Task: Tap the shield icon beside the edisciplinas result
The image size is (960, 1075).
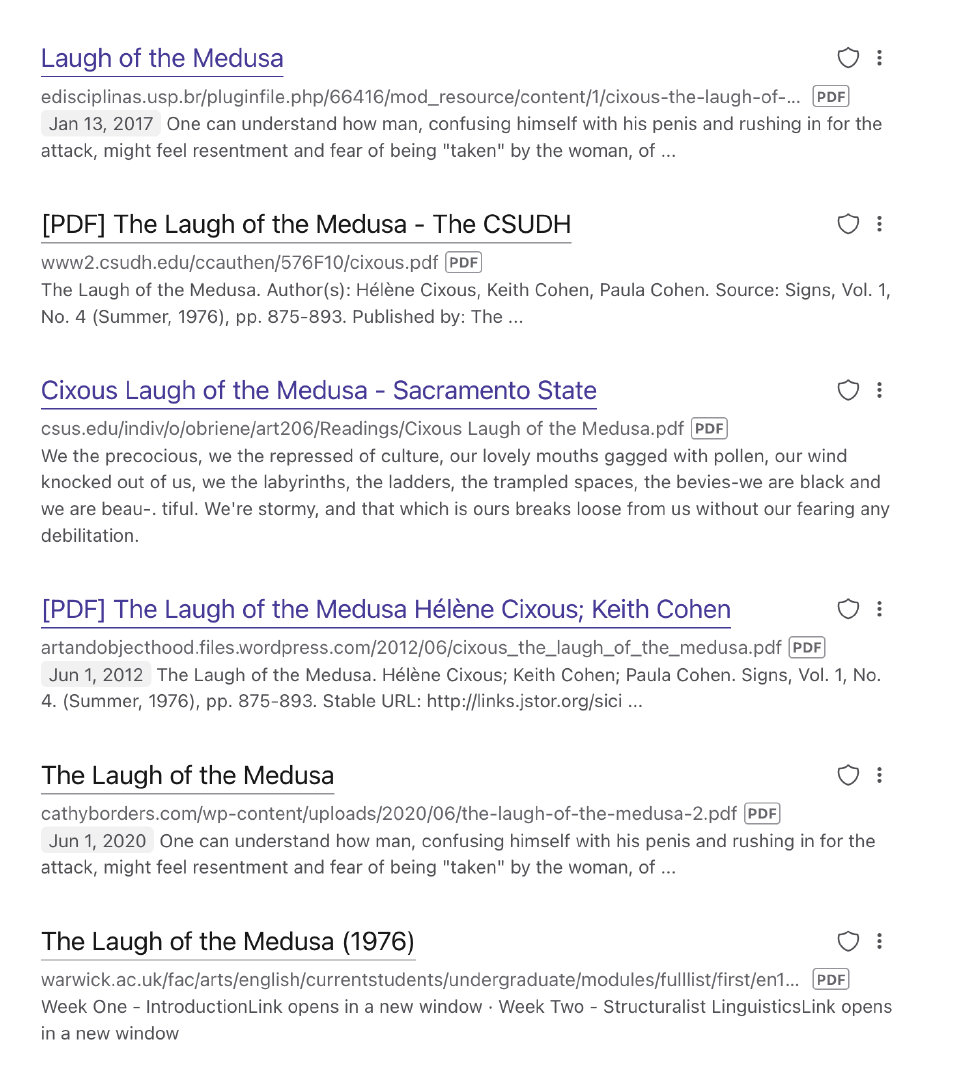Action: [x=848, y=58]
